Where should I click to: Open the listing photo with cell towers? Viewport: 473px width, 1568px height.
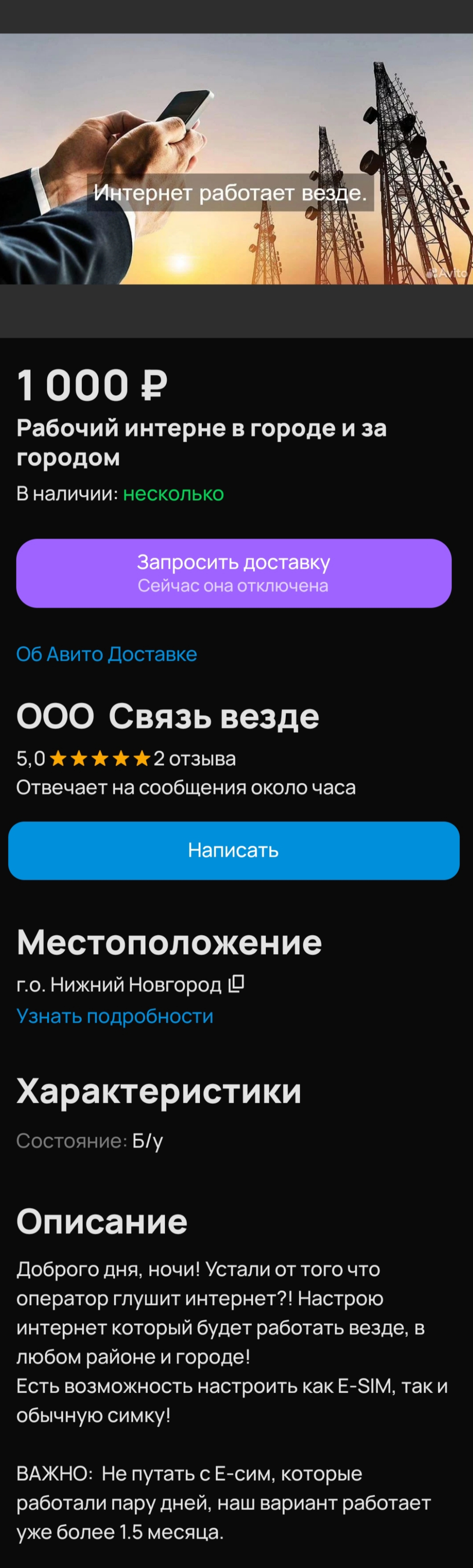tap(236, 158)
